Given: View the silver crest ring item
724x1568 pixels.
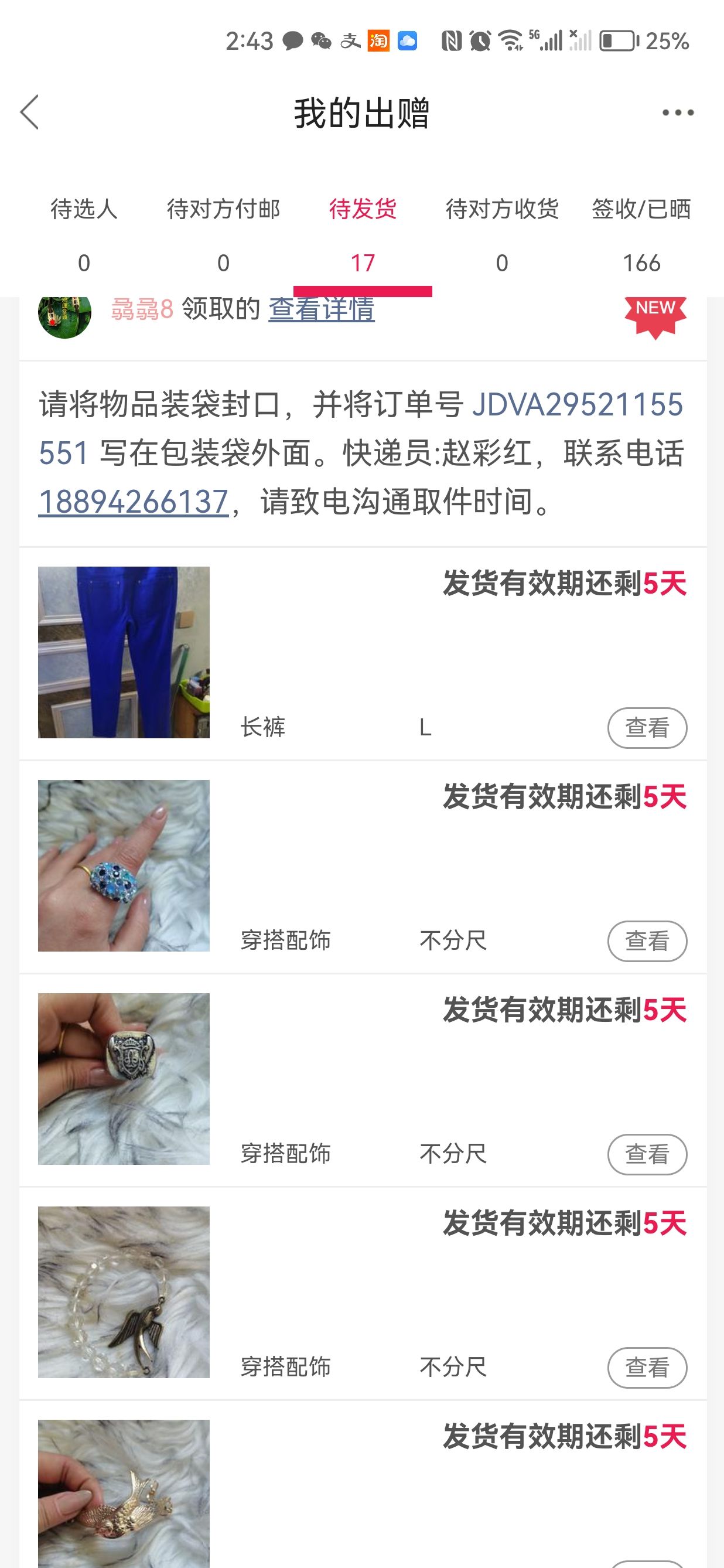Looking at the screenshot, I should point(647,1154).
